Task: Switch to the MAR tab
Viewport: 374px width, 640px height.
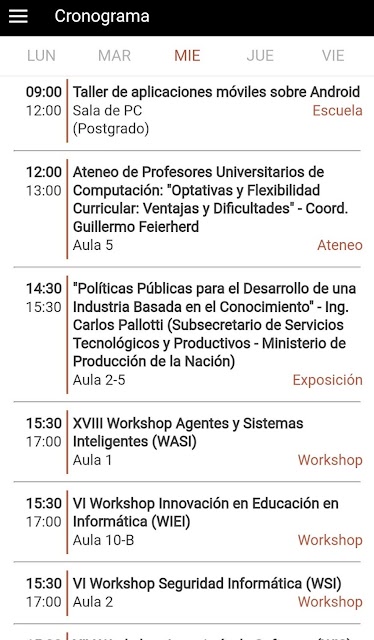Action: pos(114,56)
